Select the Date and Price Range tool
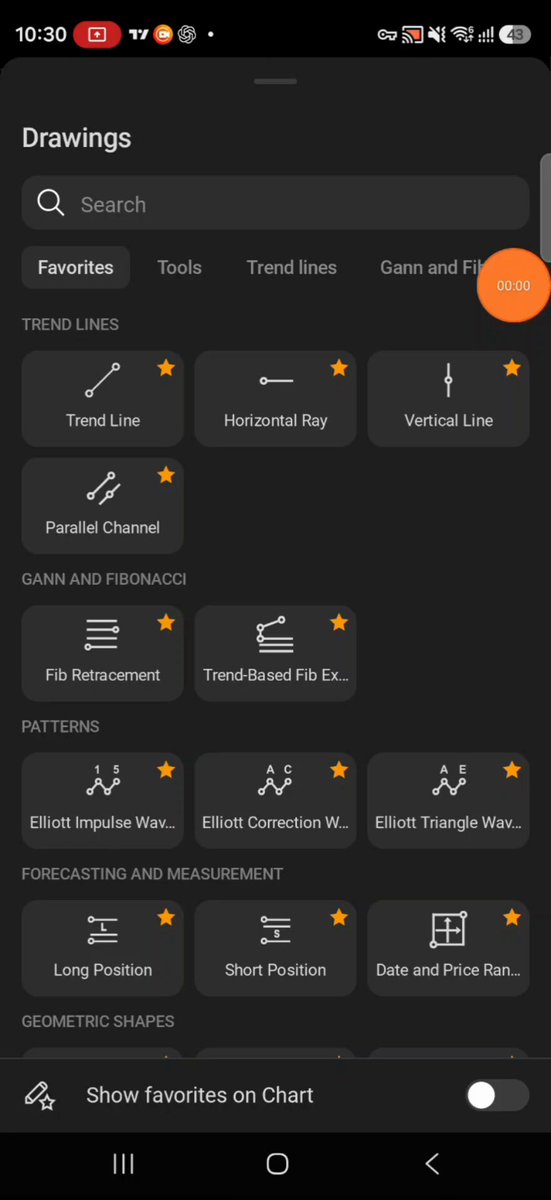The width and height of the screenshot is (551, 1200). pos(448,948)
